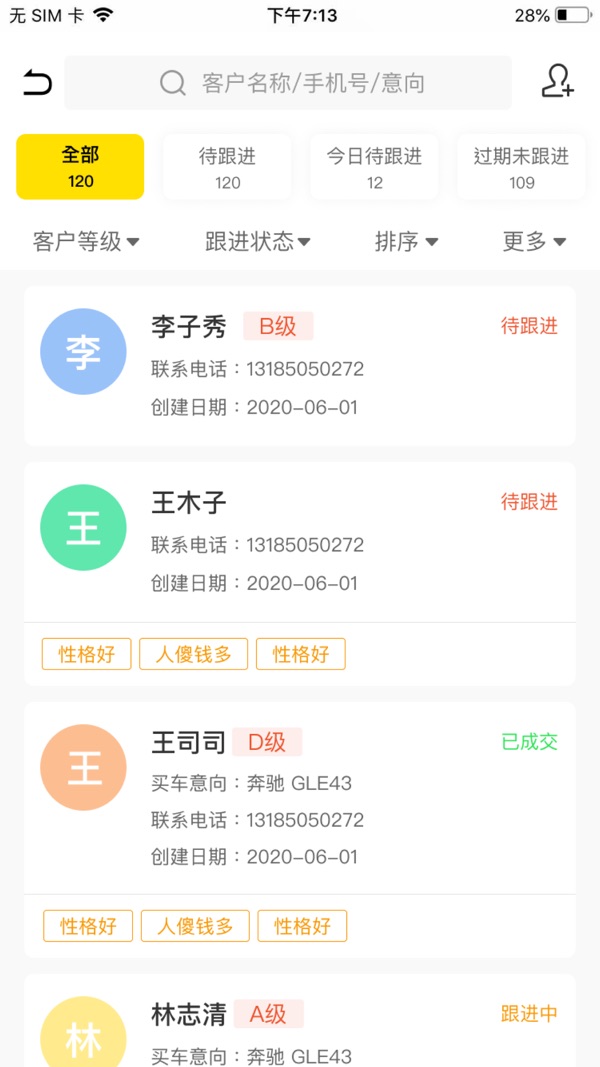The height and width of the screenshot is (1067, 600).
Task: Add a new customer
Action: coord(558,81)
